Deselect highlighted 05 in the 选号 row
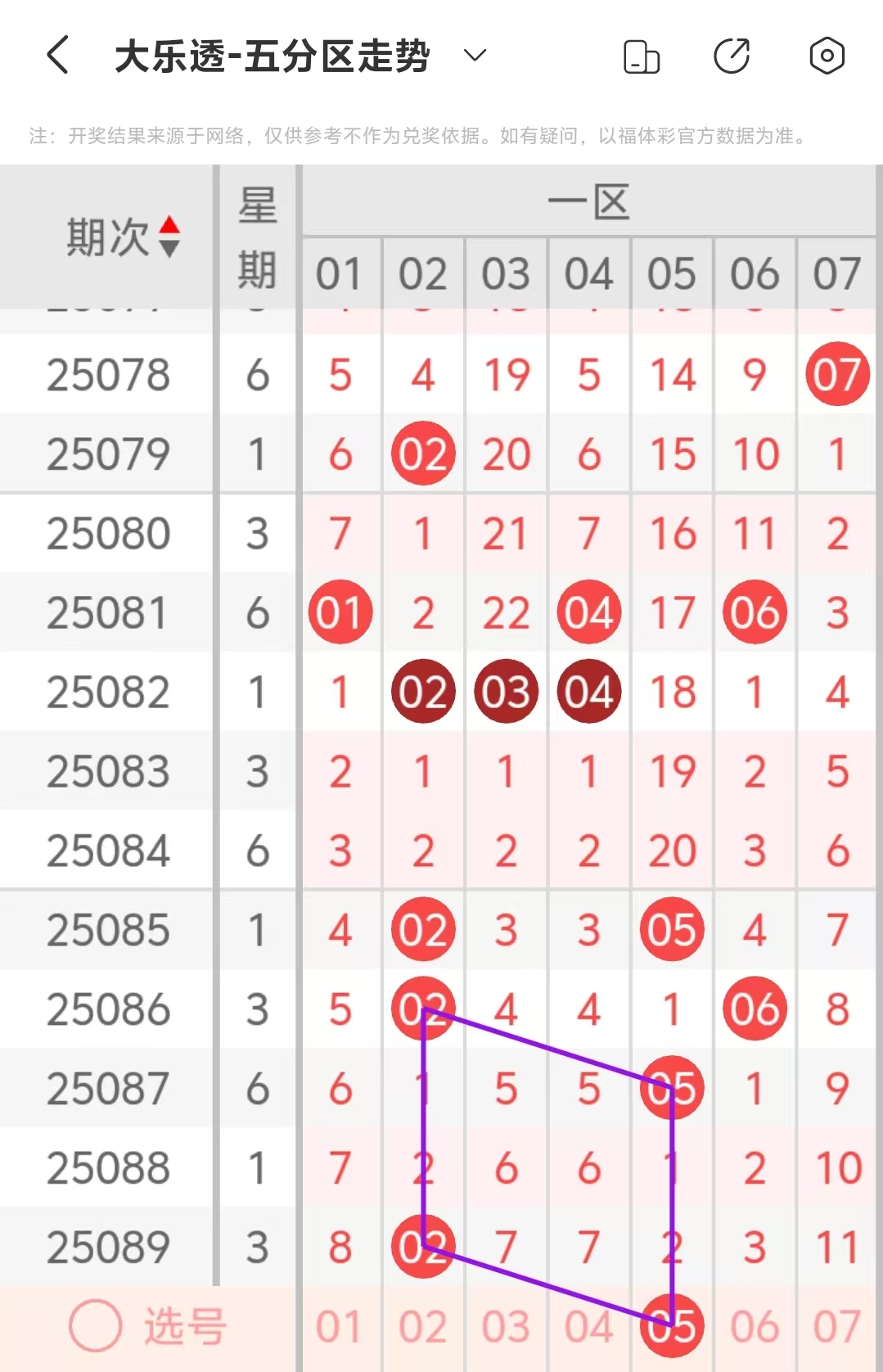The height and width of the screenshot is (1372, 883). click(672, 1326)
